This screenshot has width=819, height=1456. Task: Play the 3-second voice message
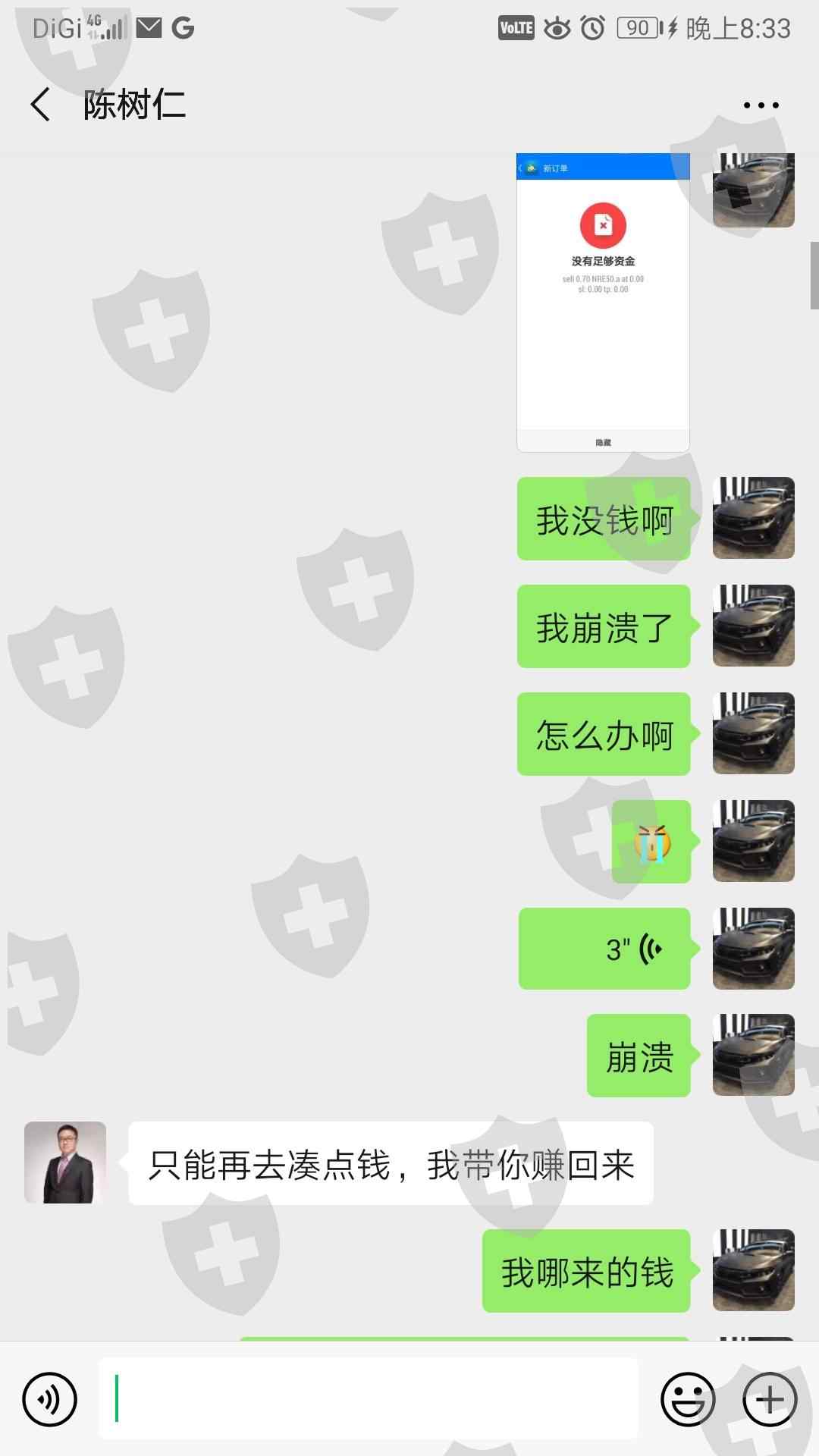pyautogui.click(x=604, y=949)
